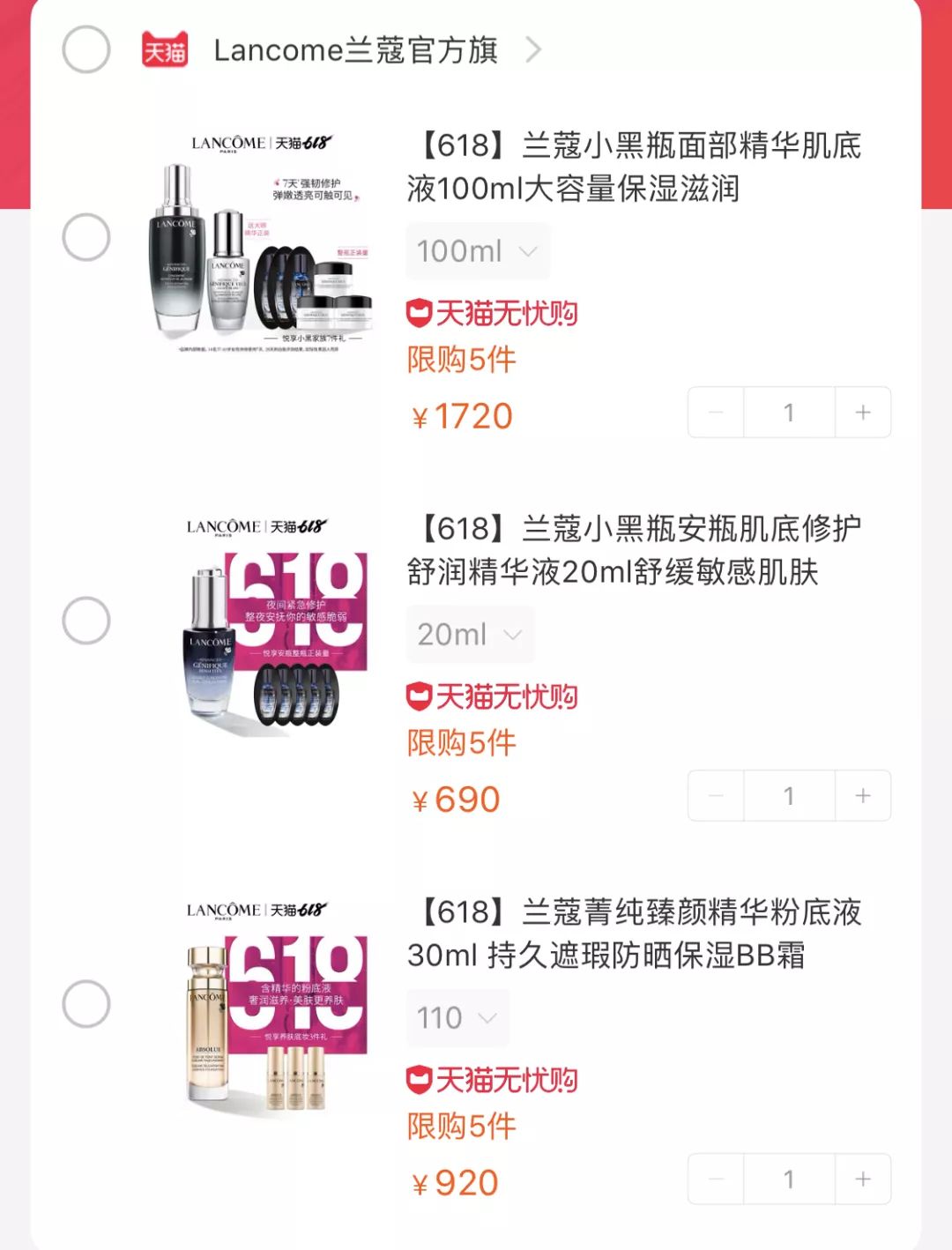
Task: Increase quantity of 菁纯粉底液 with plus icon
Action: coord(861,1180)
